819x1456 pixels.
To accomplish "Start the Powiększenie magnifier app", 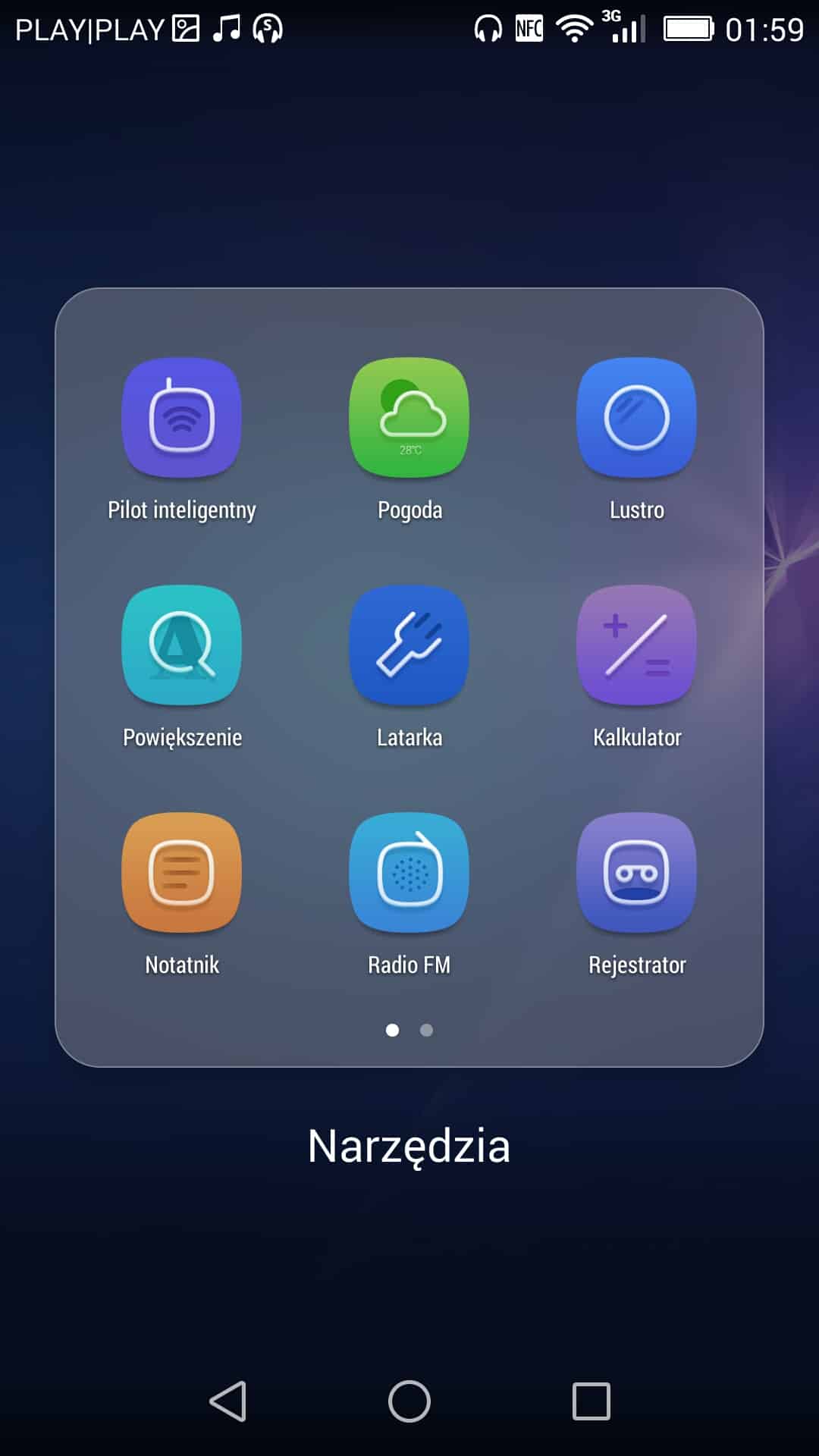I will (182, 645).
